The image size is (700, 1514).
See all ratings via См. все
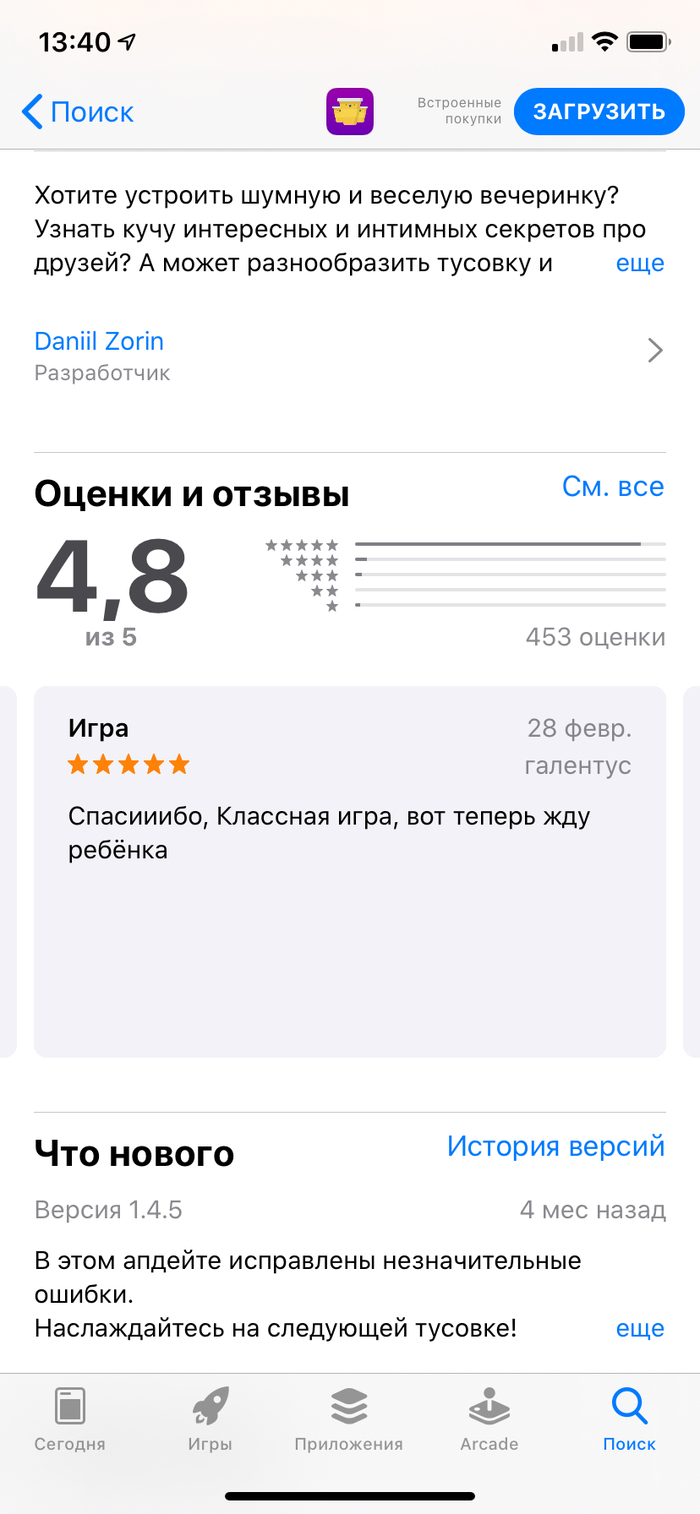click(612, 487)
